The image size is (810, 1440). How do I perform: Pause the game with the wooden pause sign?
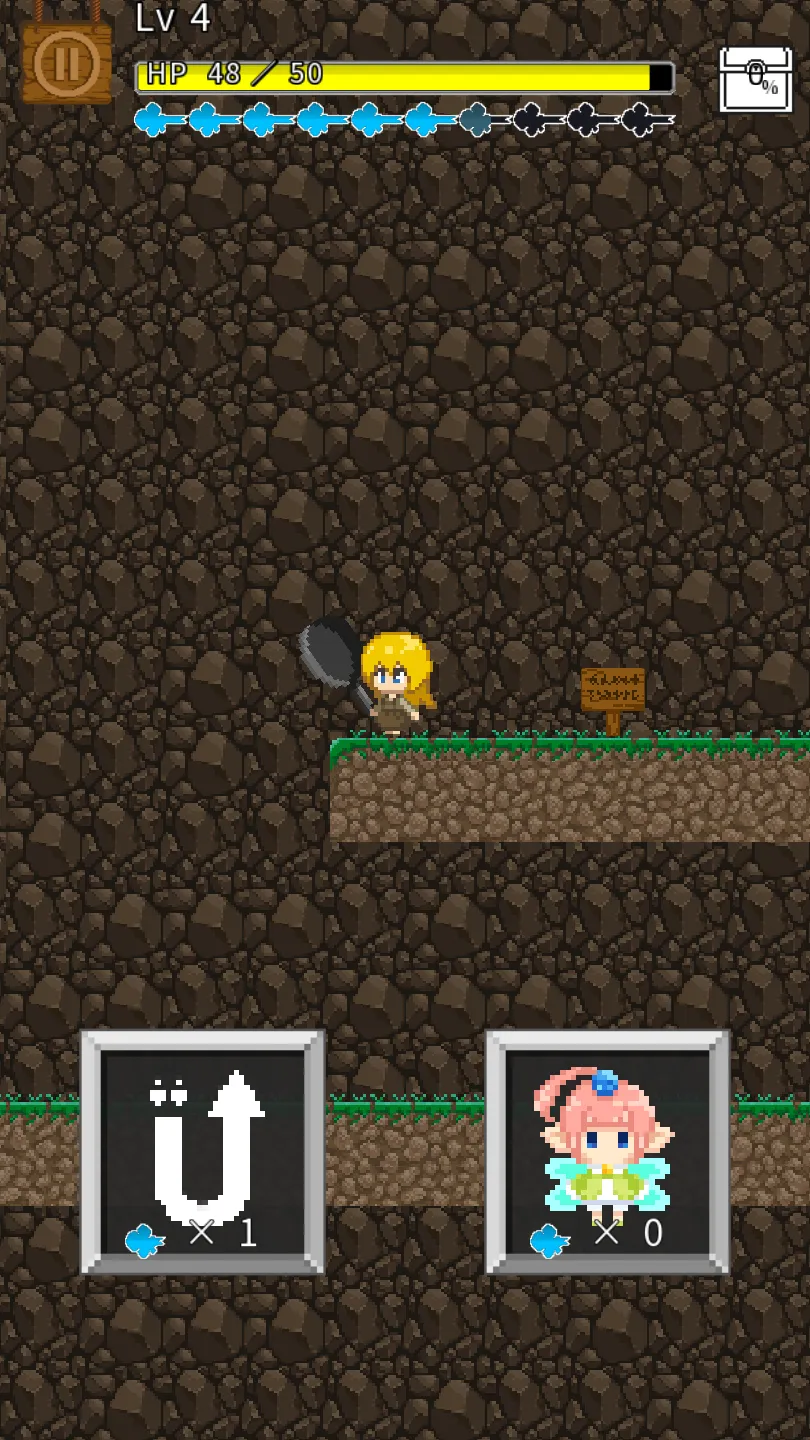(x=66, y=63)
